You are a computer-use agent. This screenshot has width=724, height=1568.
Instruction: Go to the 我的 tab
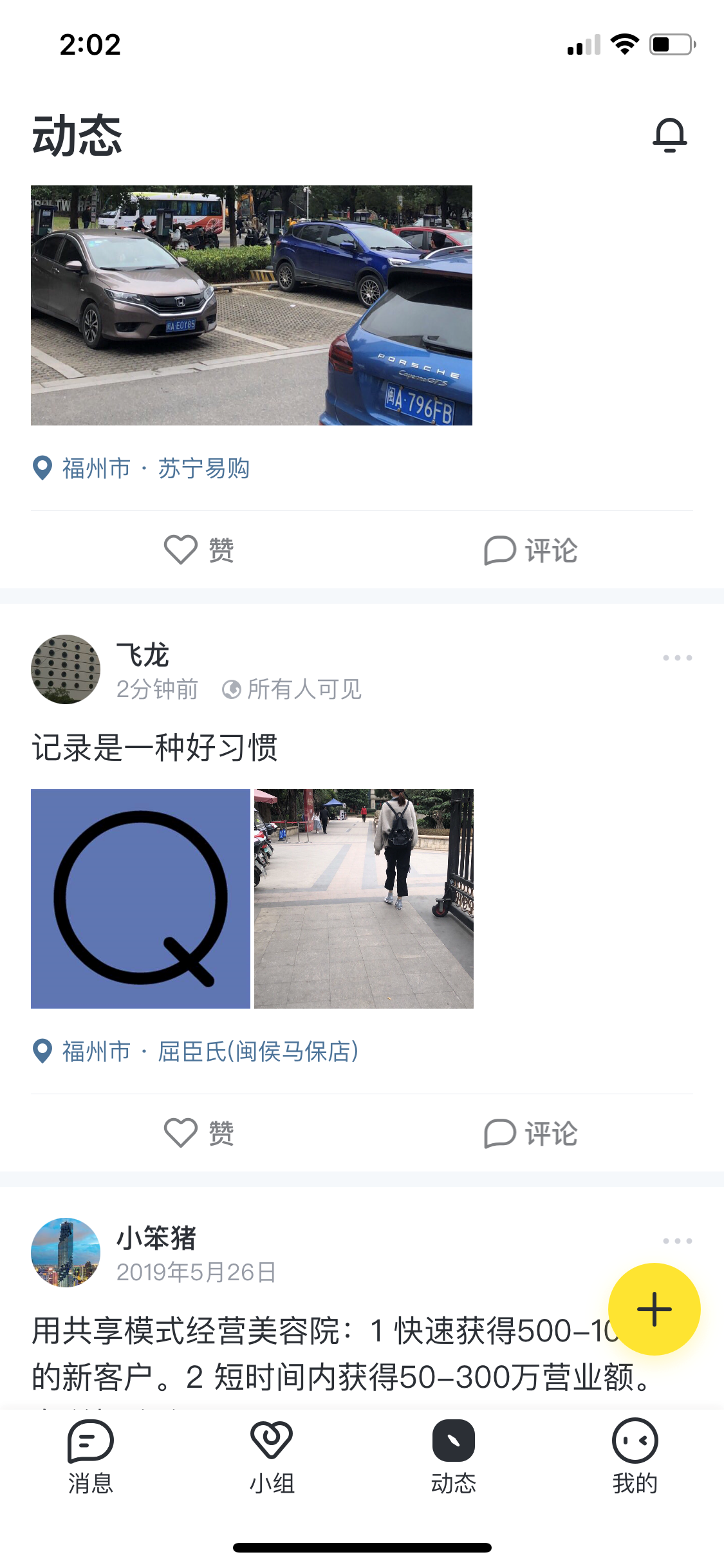tap(635, 1456)
